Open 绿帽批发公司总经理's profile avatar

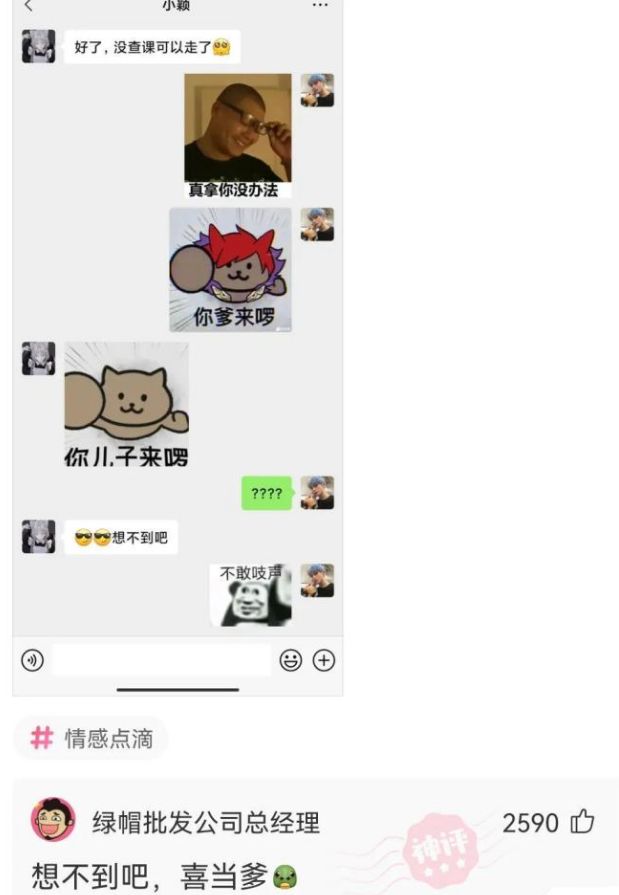pos(53,820)
